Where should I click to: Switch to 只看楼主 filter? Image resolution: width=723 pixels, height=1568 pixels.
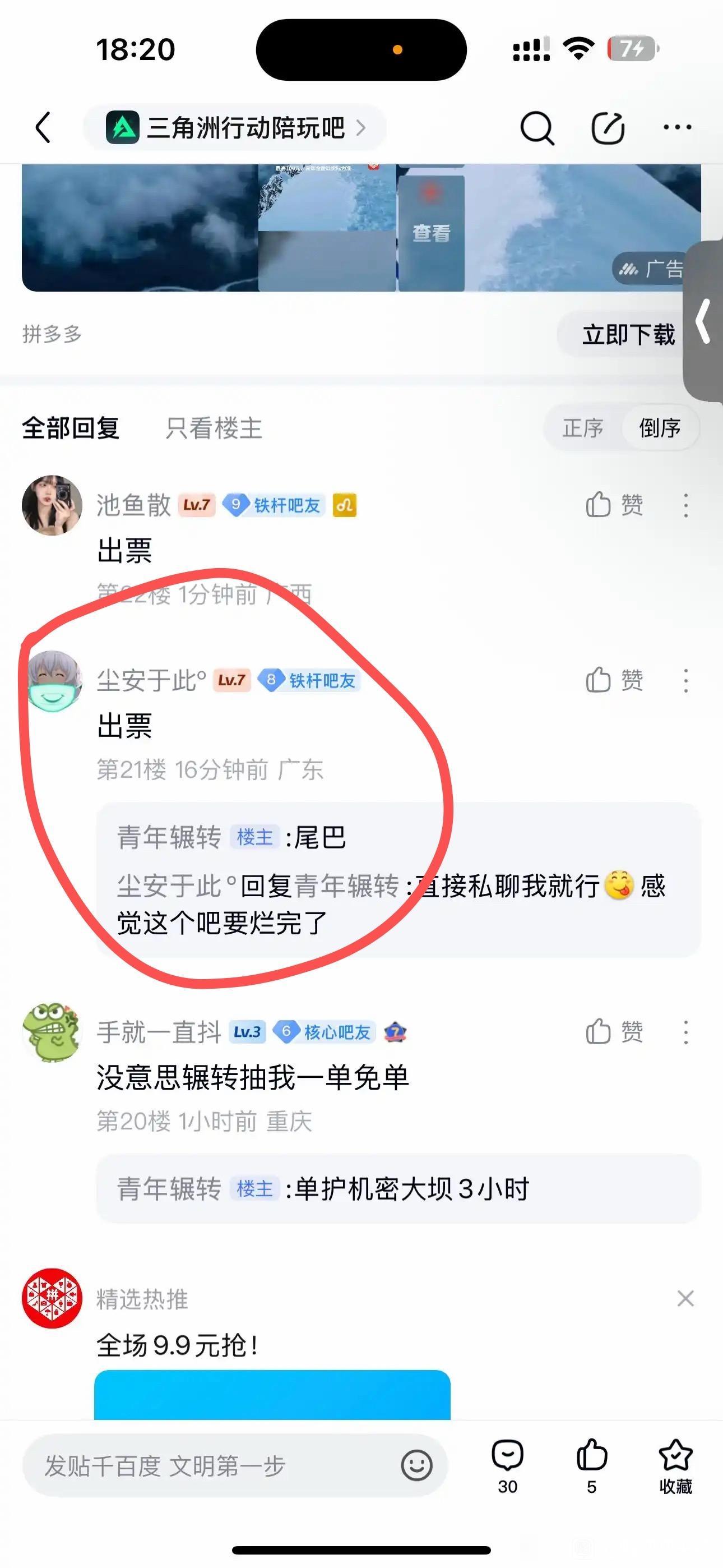click(x=214, y=428)
